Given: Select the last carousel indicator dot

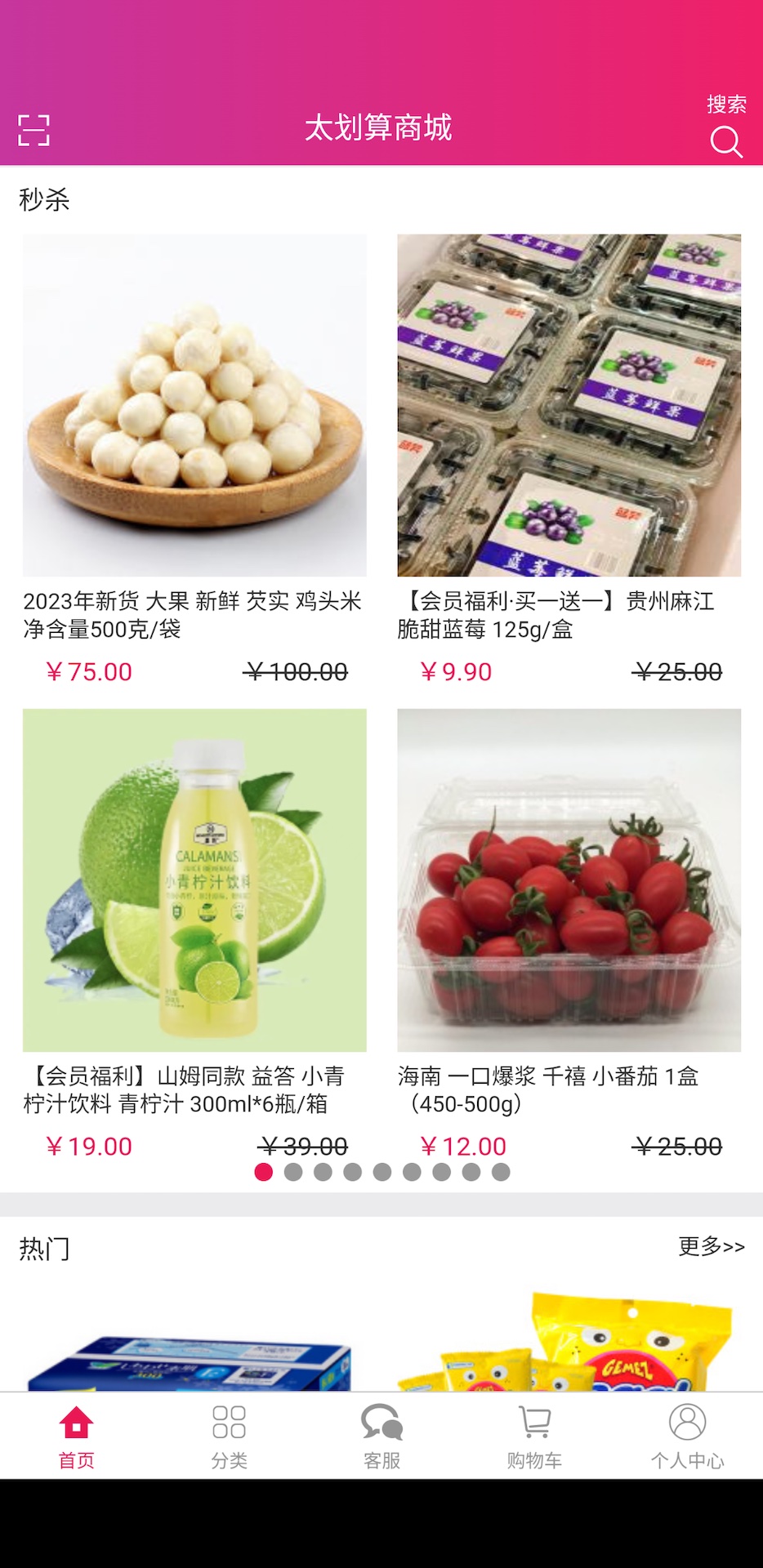Looking at the screenshot, I should pyautogui.click(x=498, y=1173).
